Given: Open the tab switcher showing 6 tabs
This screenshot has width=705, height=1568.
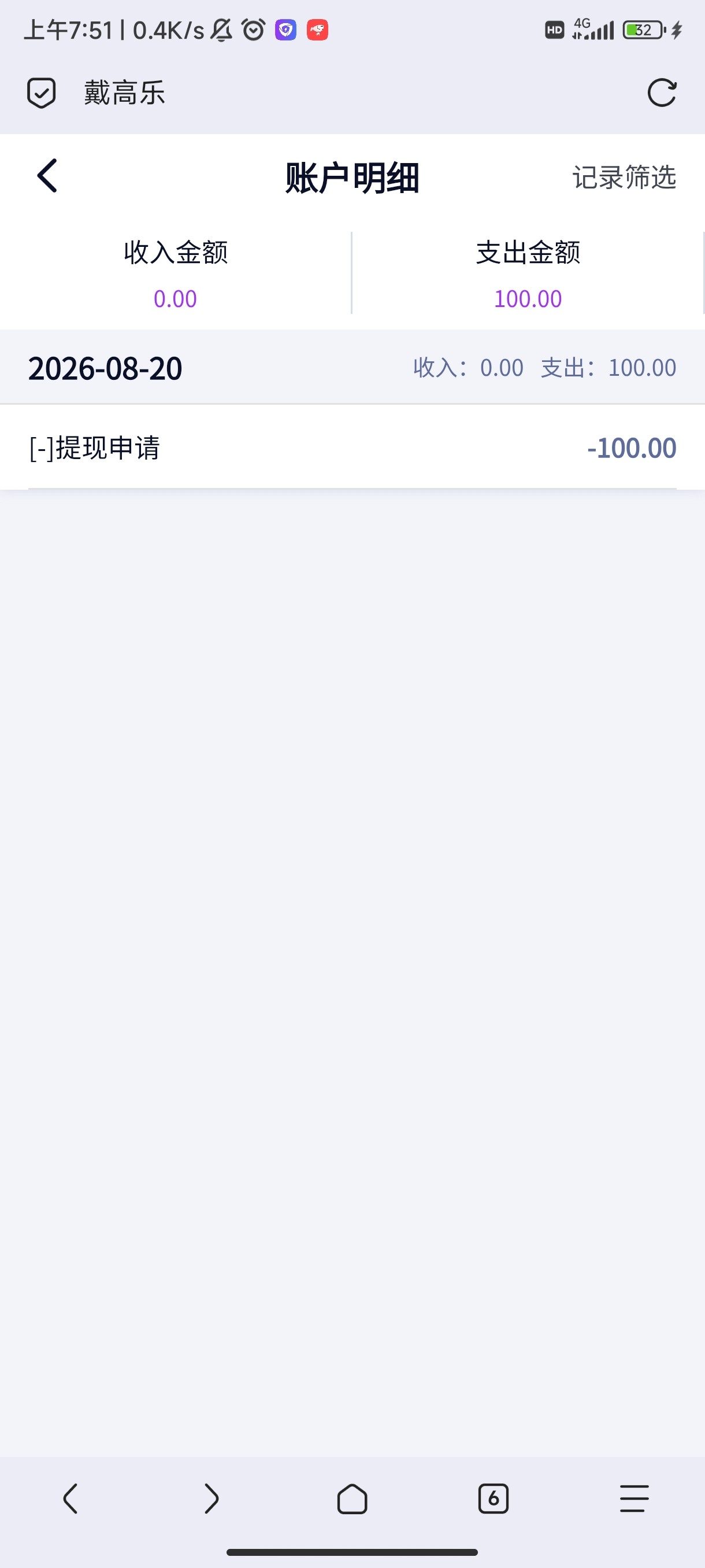Looking at the screenshot, I should click(493, 1498).
